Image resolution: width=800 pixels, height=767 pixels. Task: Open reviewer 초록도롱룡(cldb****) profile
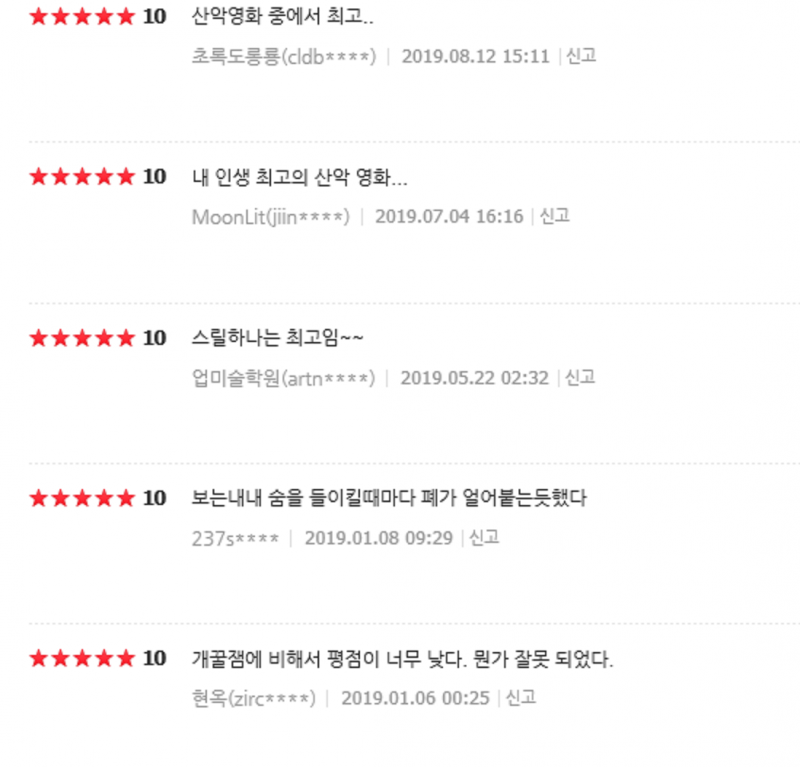click(x=284, y=56)
